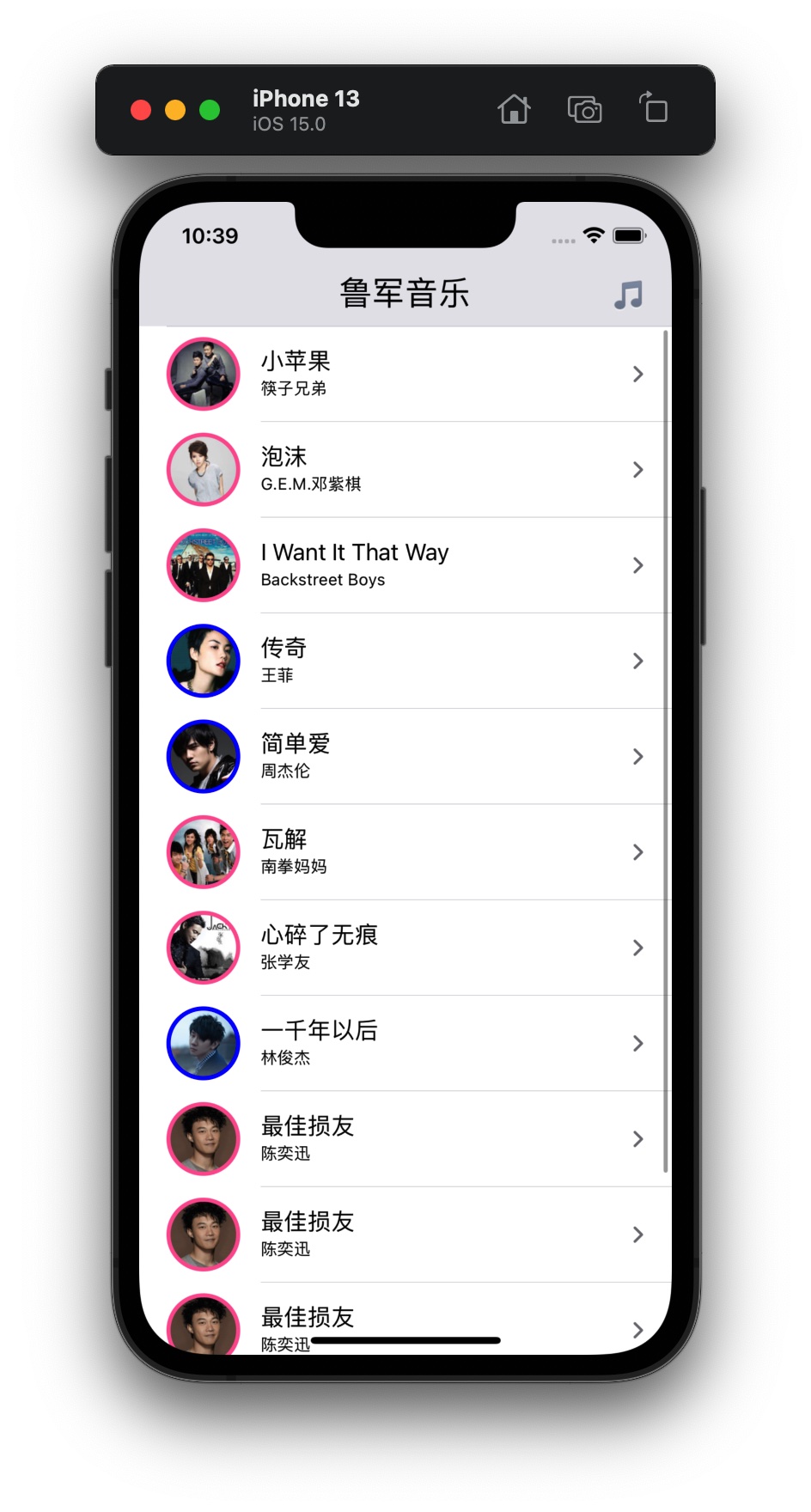The width and height of the screenshot is (811, 1512).
Task: Tap the simulator Home button
Action: tap(514, 110)
